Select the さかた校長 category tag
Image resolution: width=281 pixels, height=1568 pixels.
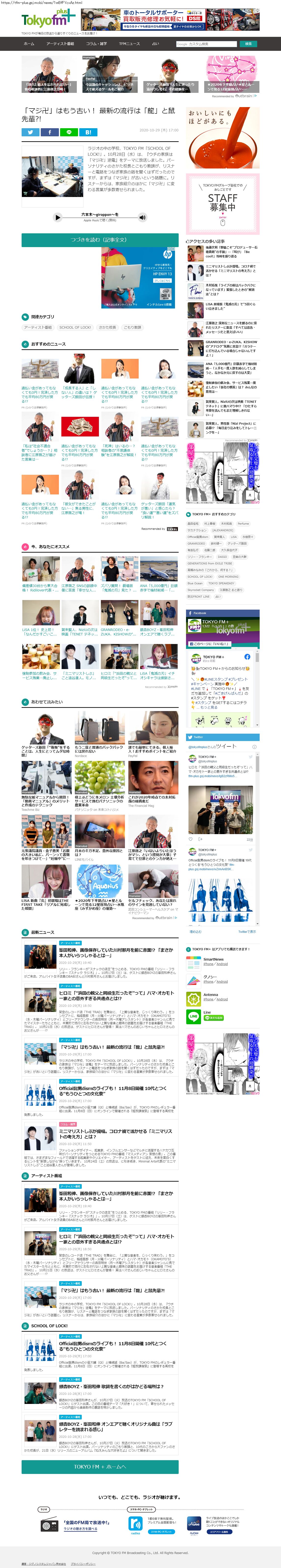[x=107, y=327]
